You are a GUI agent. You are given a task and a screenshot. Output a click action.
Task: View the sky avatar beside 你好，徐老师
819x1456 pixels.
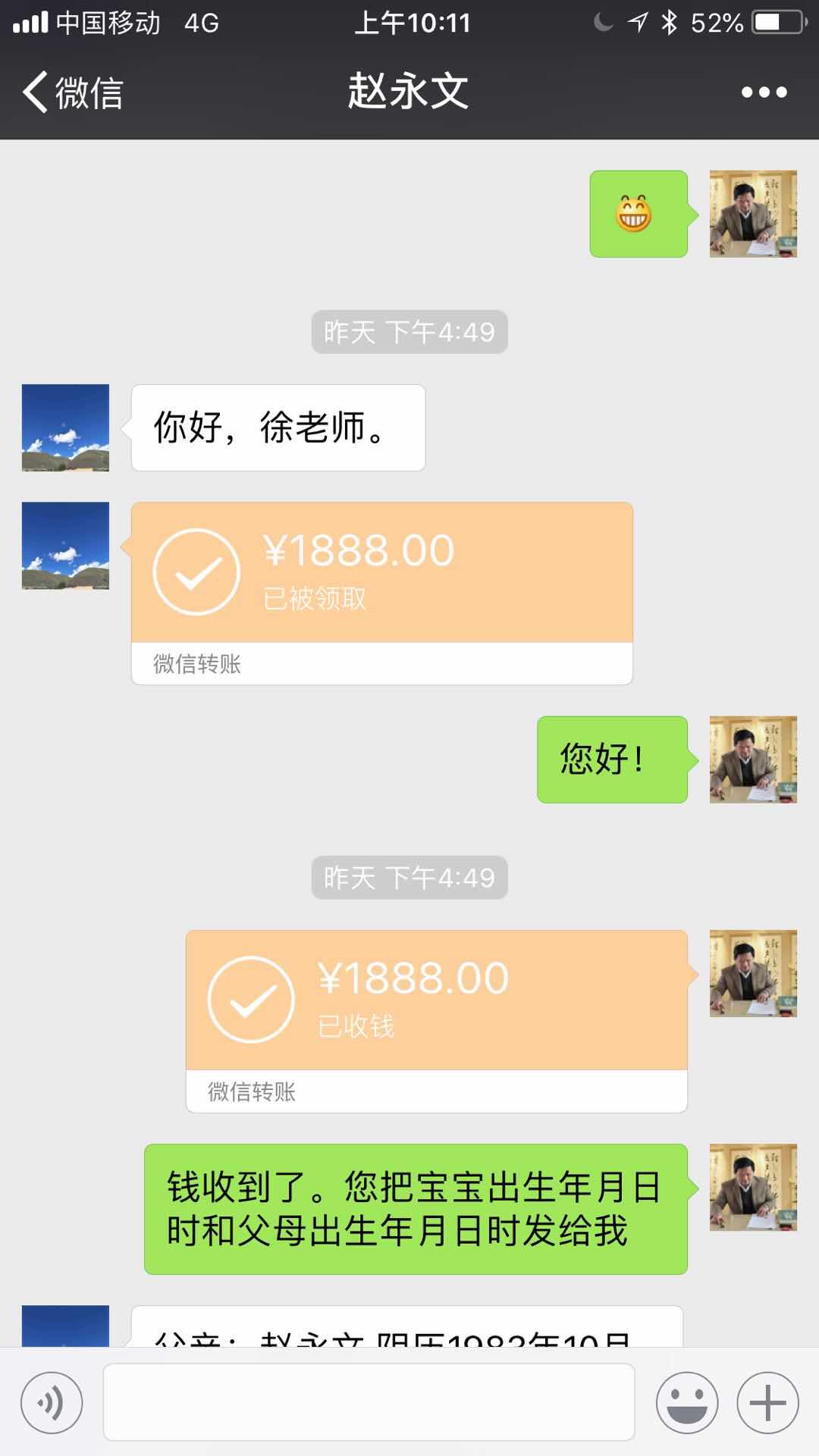[65, 427]
